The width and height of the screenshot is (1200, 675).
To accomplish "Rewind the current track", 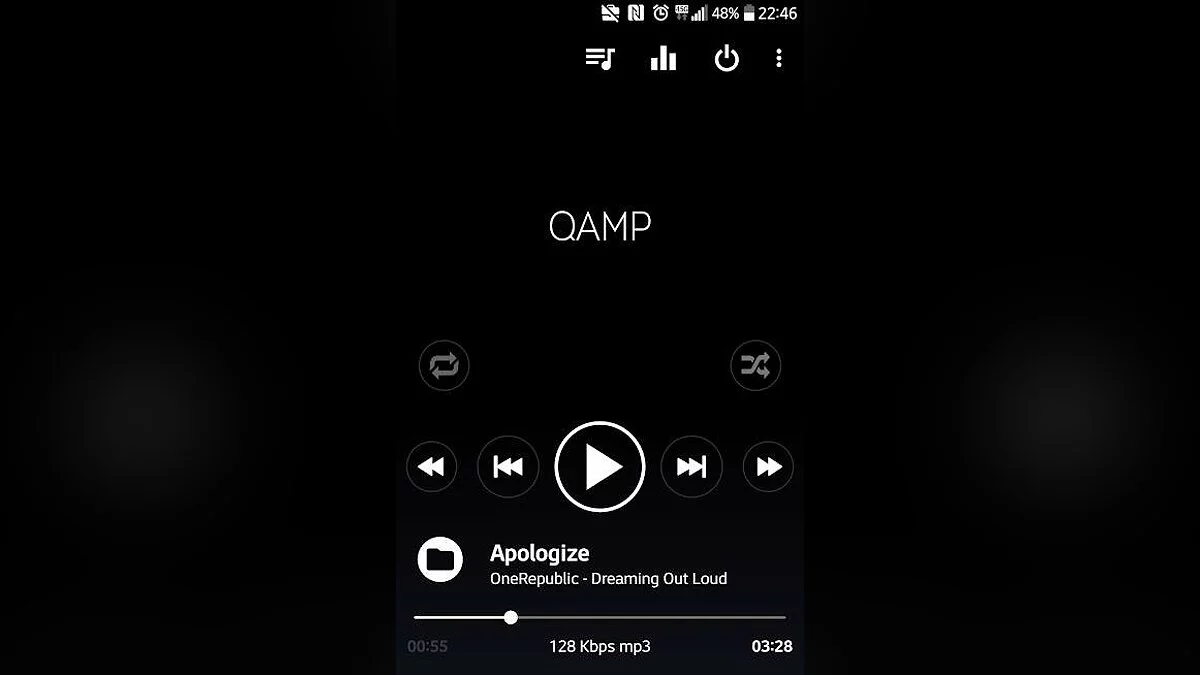I will click(431, 467).
